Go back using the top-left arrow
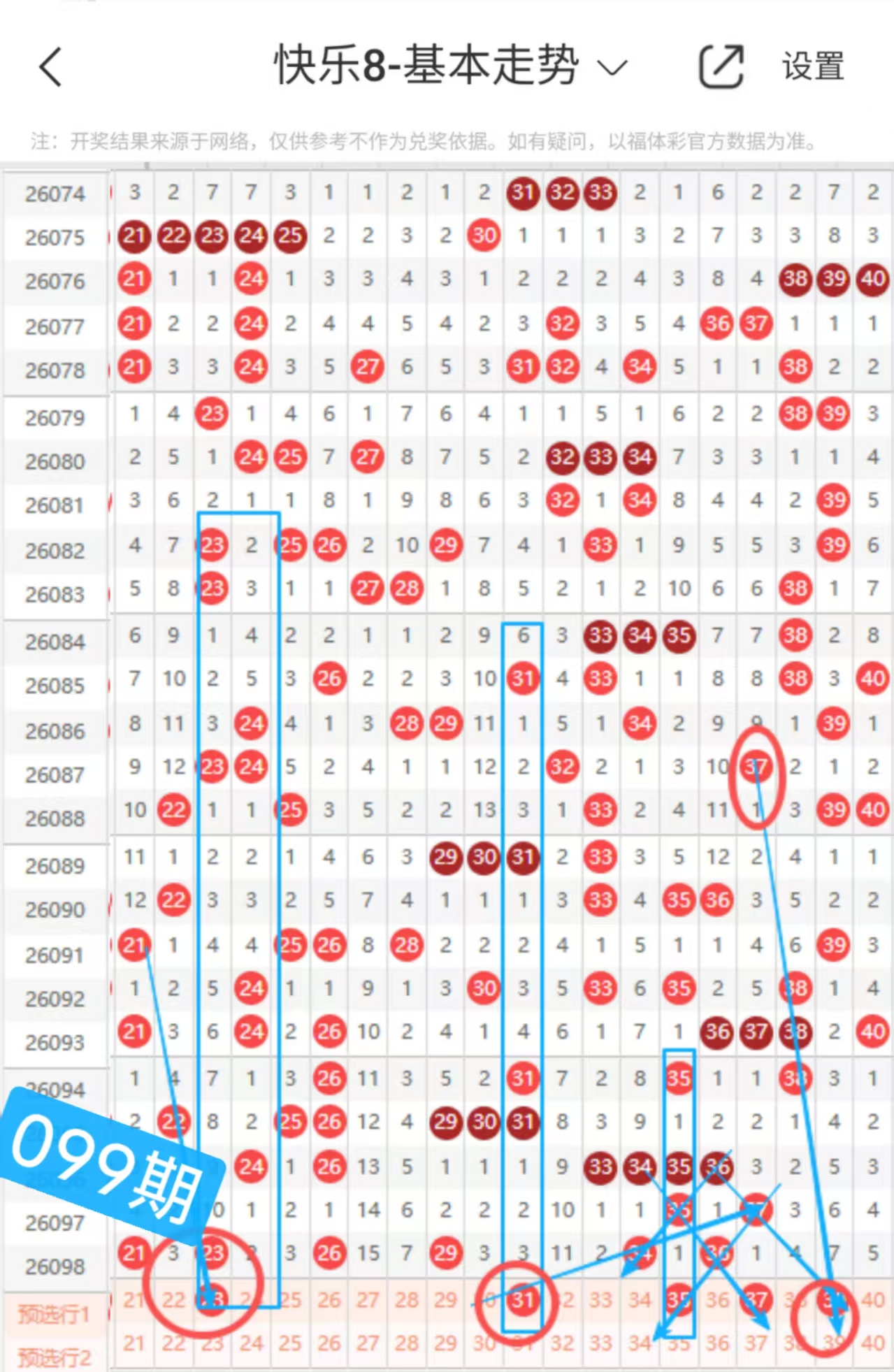The image size is (894, 1372). tap(51, 67)
